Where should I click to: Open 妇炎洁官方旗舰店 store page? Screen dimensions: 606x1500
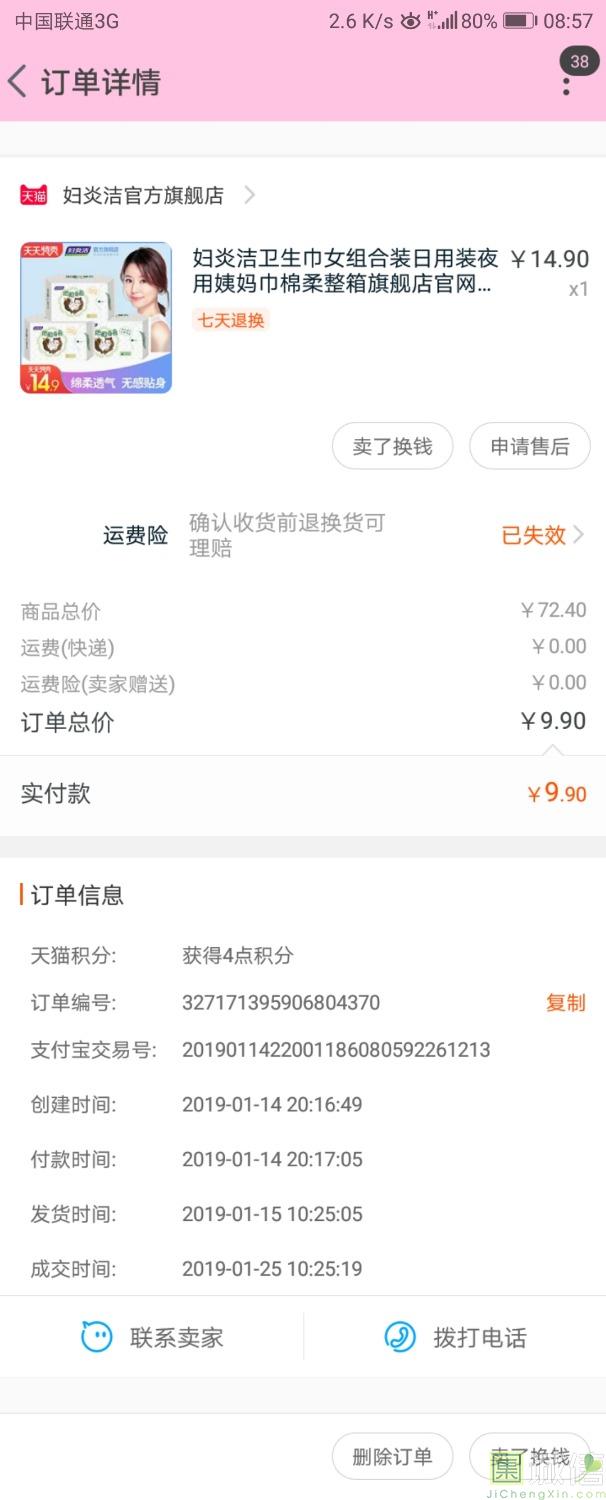click(x=143, y=195)
